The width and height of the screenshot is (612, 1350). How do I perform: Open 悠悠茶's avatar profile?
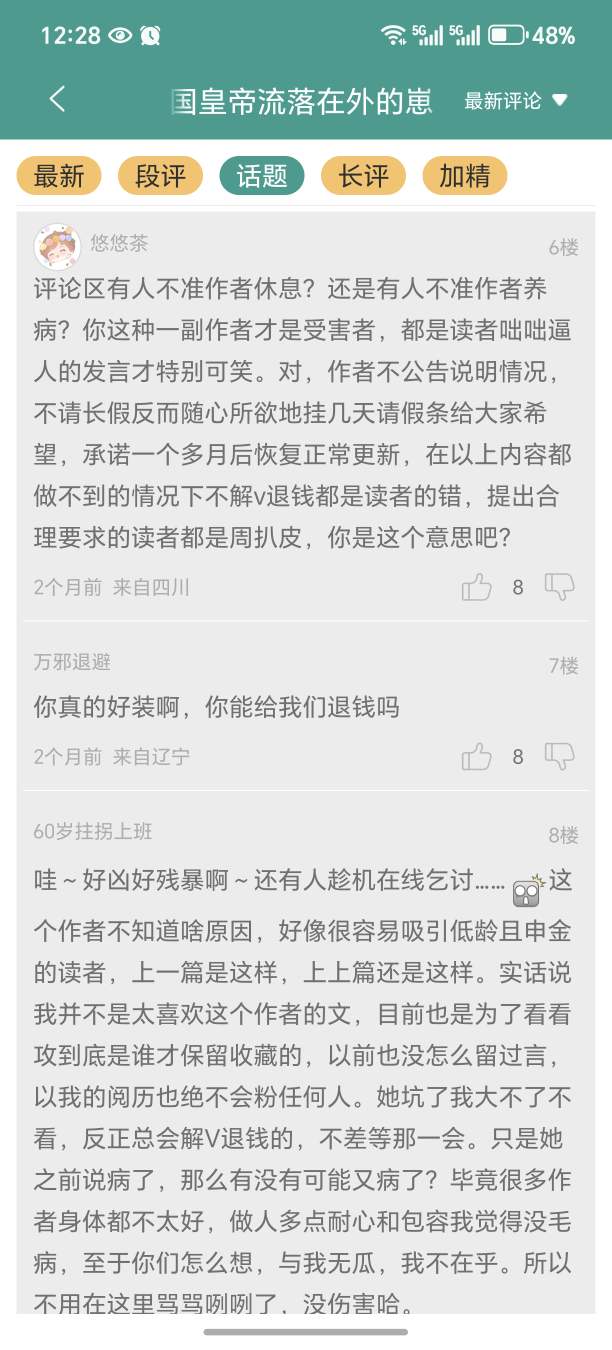(x=57, y=246)
